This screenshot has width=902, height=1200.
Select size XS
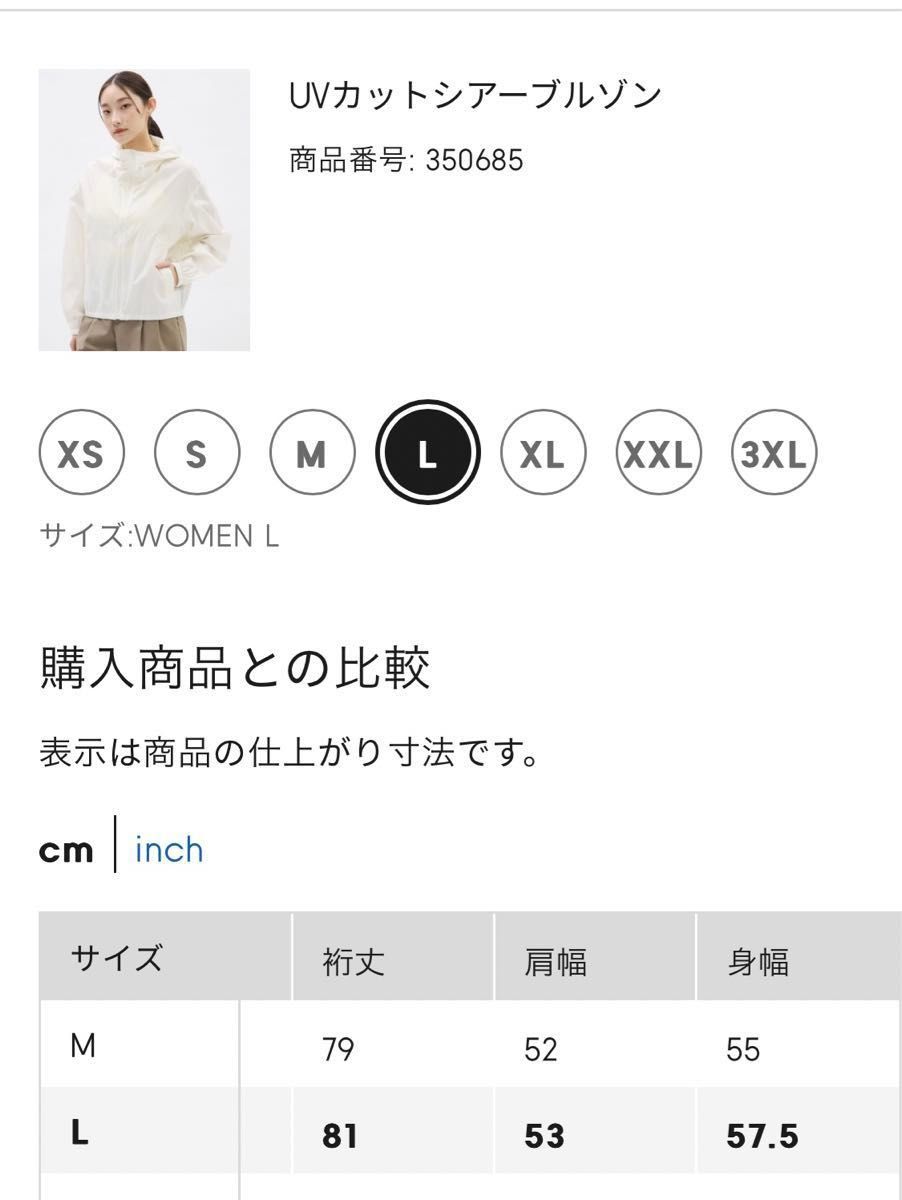tap(81, 455)
